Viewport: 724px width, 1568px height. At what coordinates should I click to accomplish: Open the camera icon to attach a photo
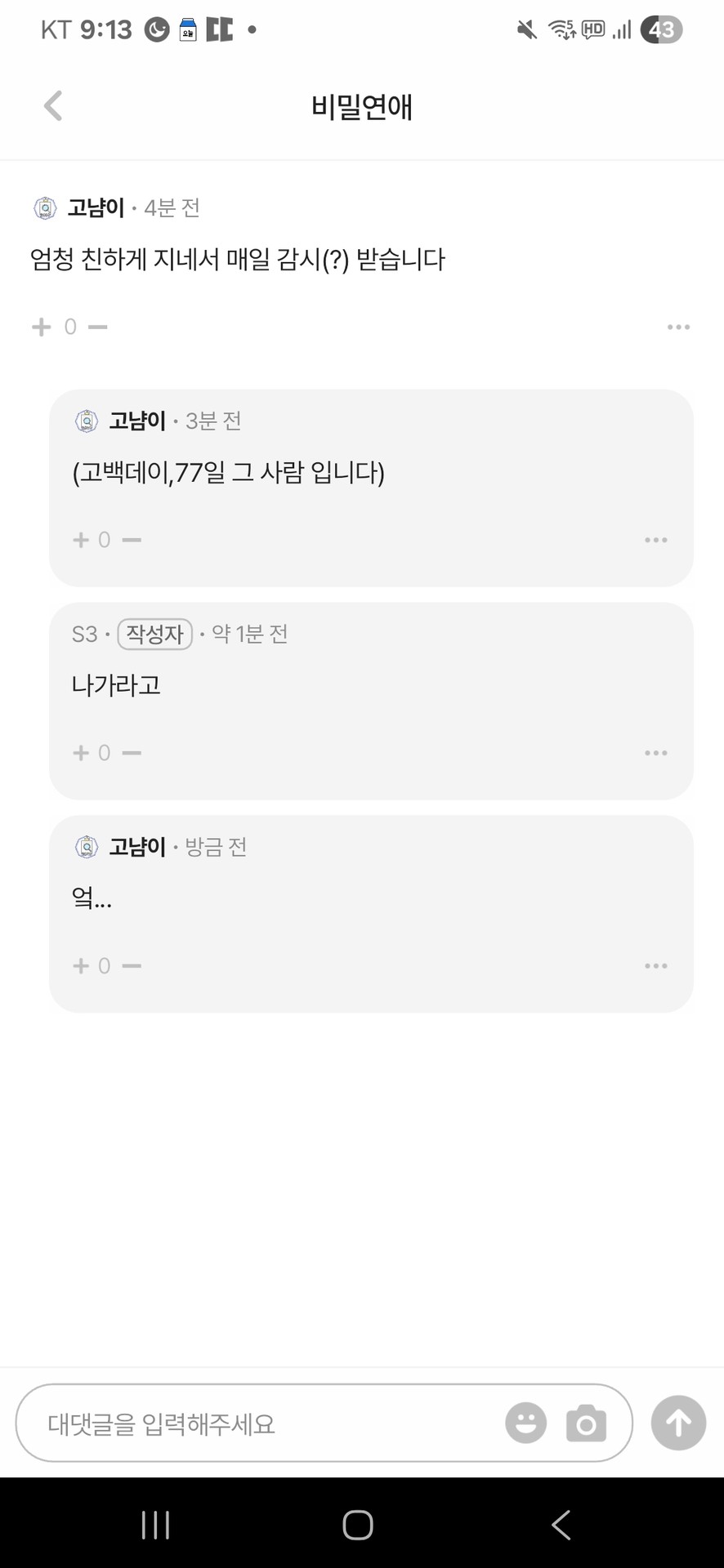pos(586,1423)
